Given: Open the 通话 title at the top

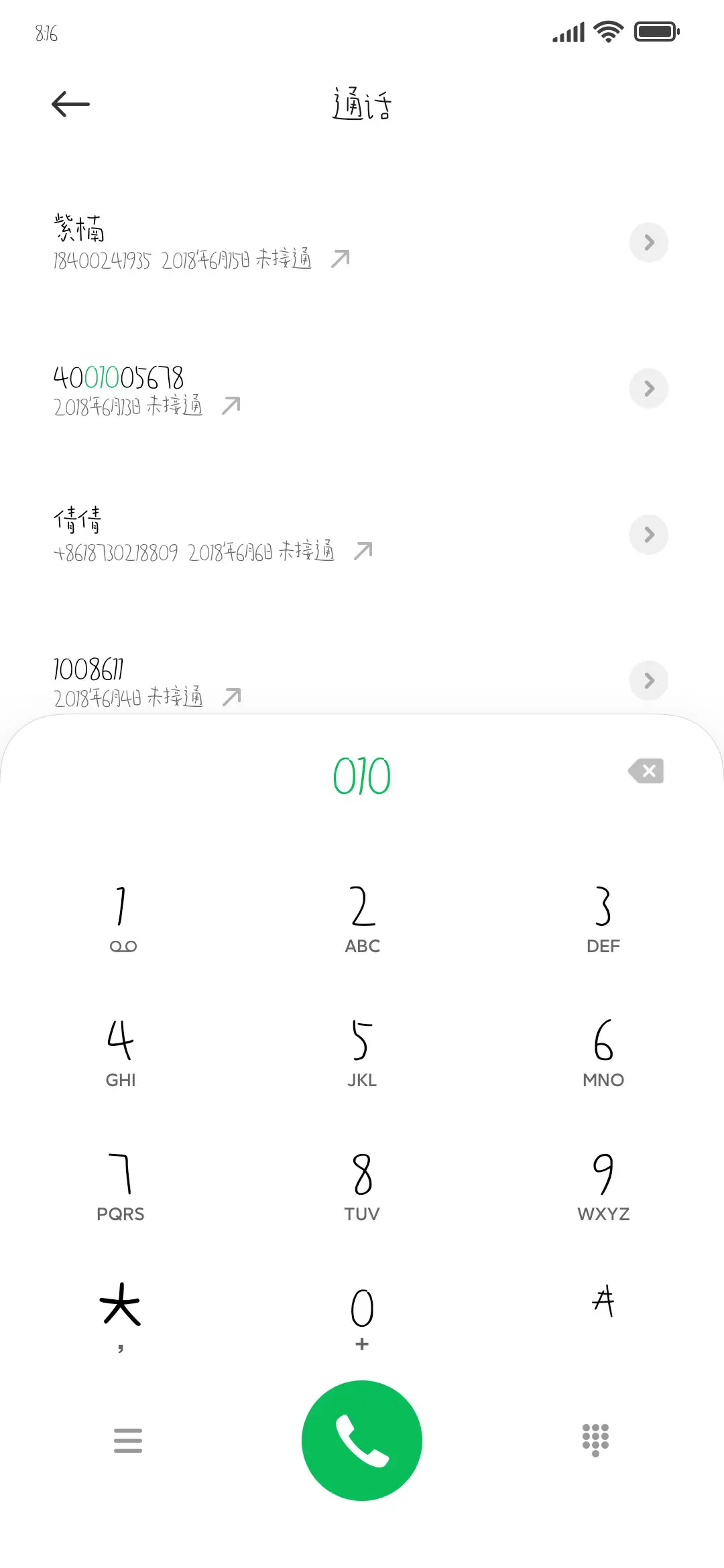Looking at the screenshot, I should pyautogui.click(x=361, y=105).
